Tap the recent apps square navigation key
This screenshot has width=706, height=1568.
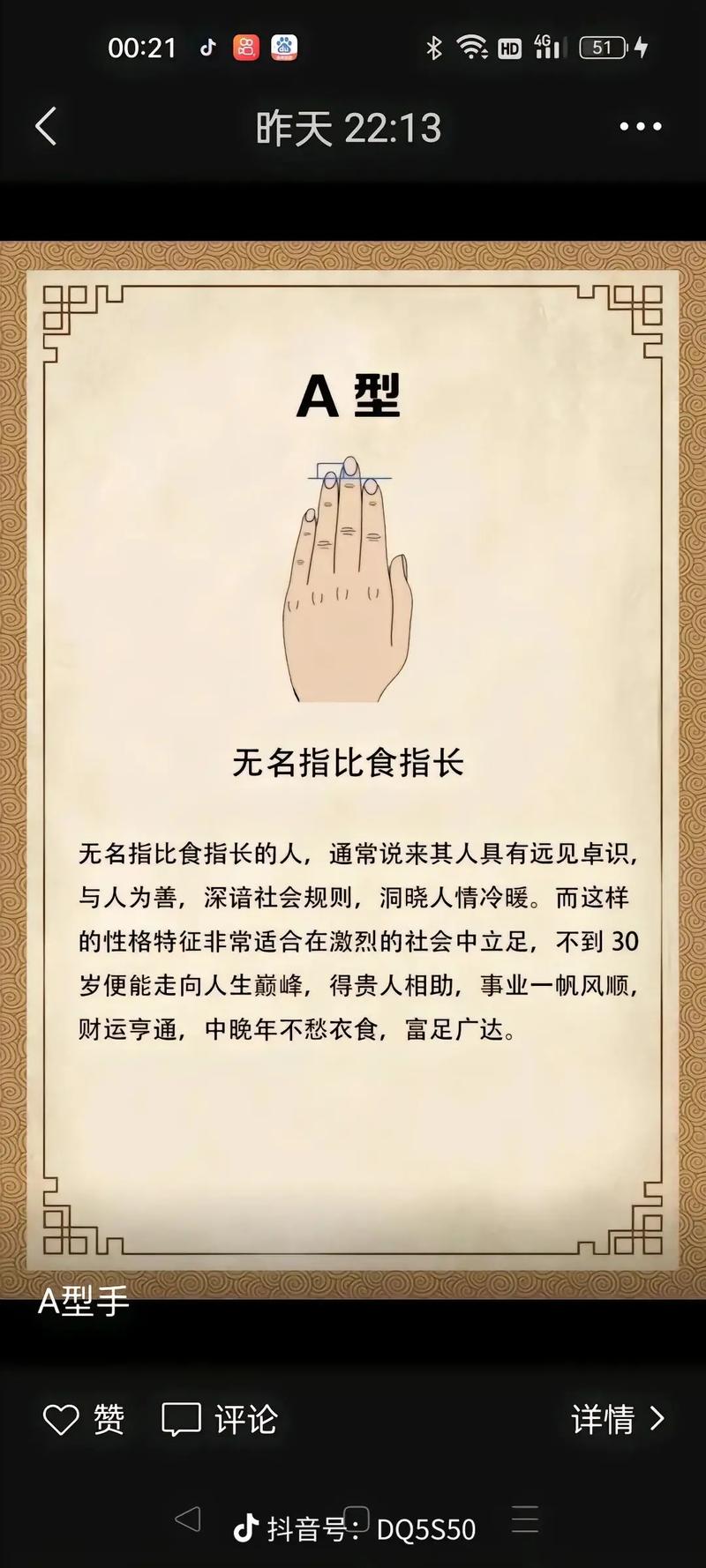(x=524, y=1519)
